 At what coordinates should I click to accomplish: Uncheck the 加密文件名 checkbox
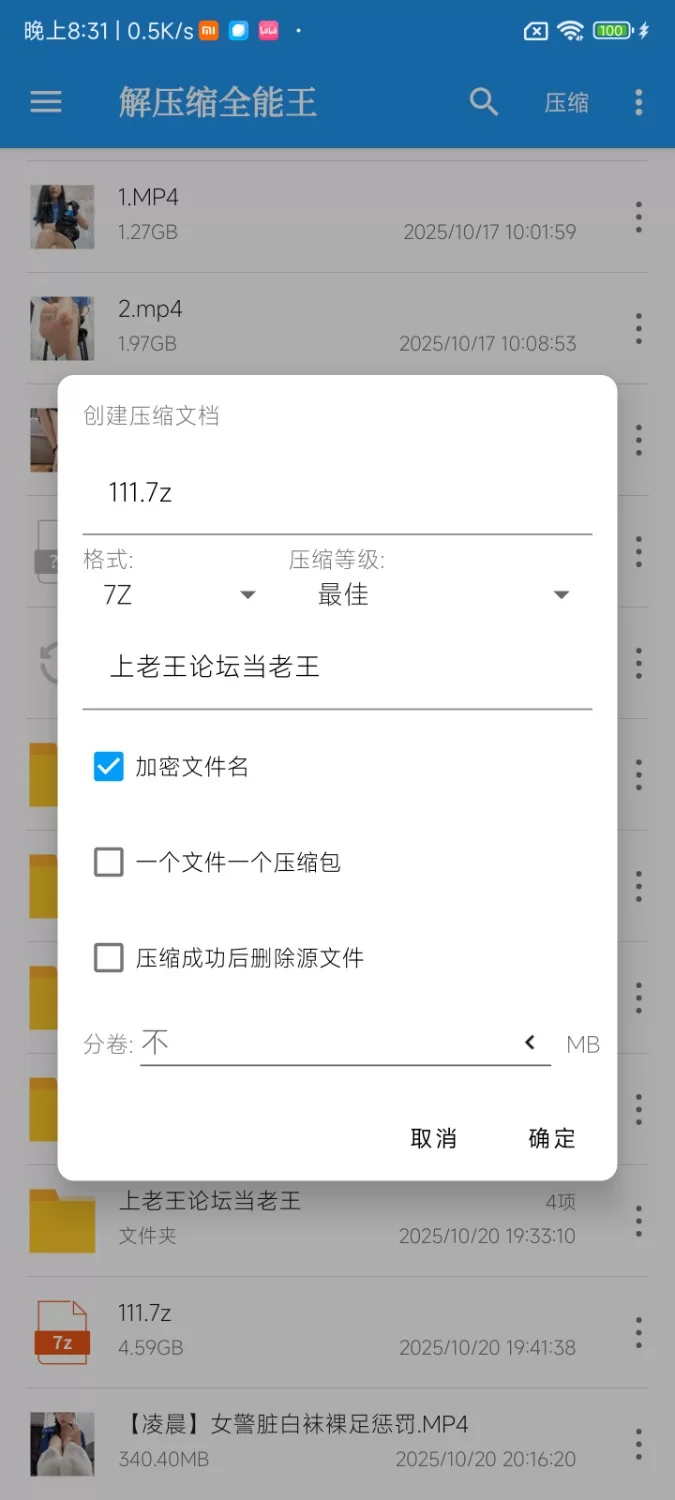[109, 767]
